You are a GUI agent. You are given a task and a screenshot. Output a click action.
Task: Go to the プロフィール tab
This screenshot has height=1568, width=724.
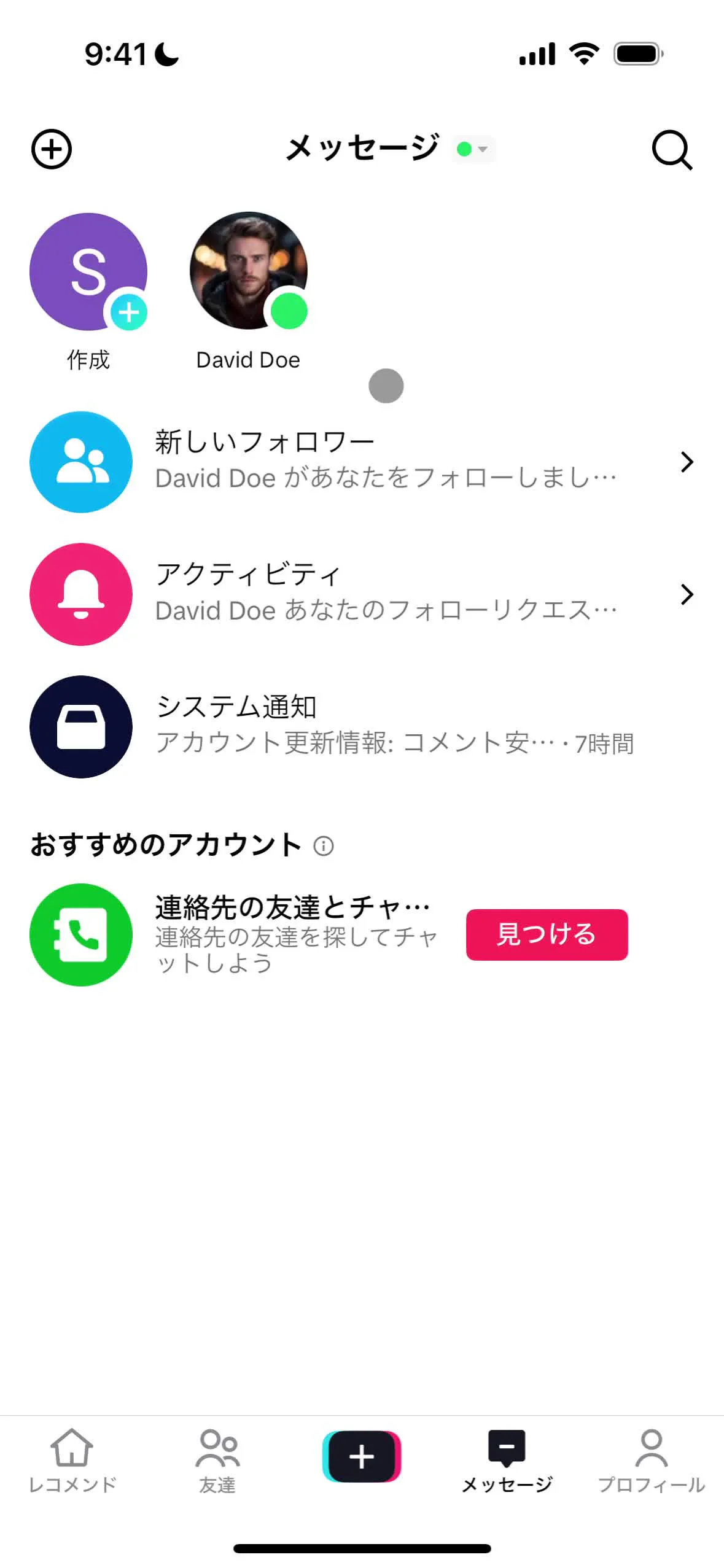[x=652, y=1461]
